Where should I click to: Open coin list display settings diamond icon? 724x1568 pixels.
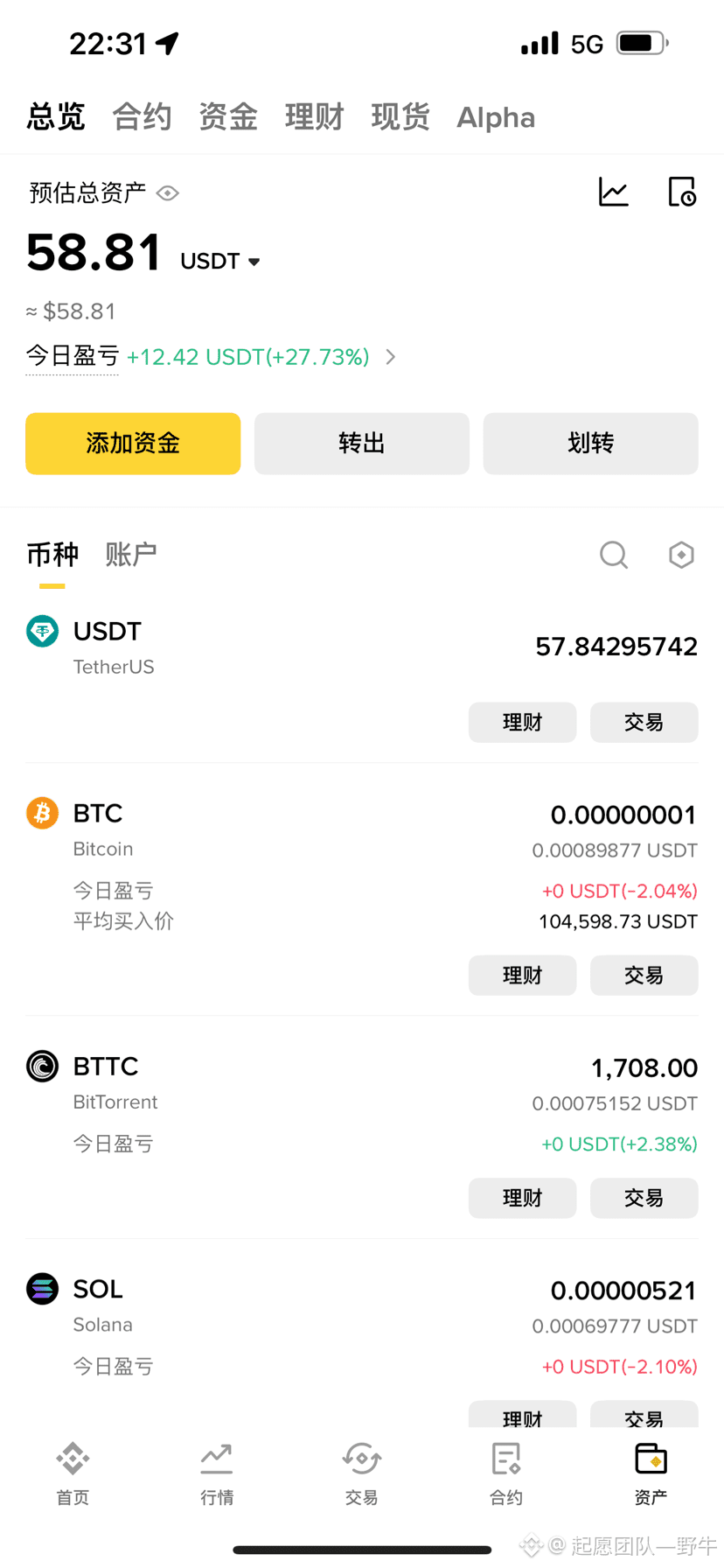pos(681,555)
